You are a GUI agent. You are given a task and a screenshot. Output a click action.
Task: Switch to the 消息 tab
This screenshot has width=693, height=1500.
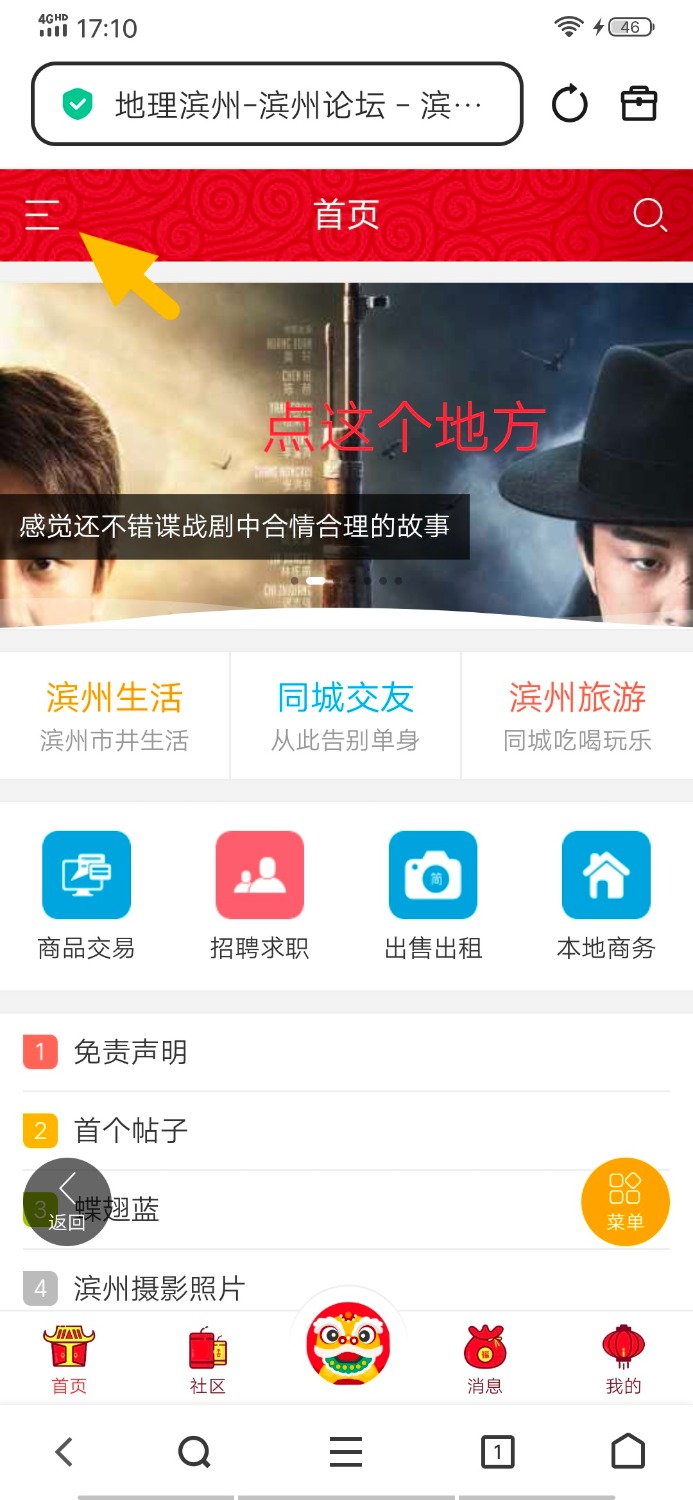click(x=485, y=1360)
